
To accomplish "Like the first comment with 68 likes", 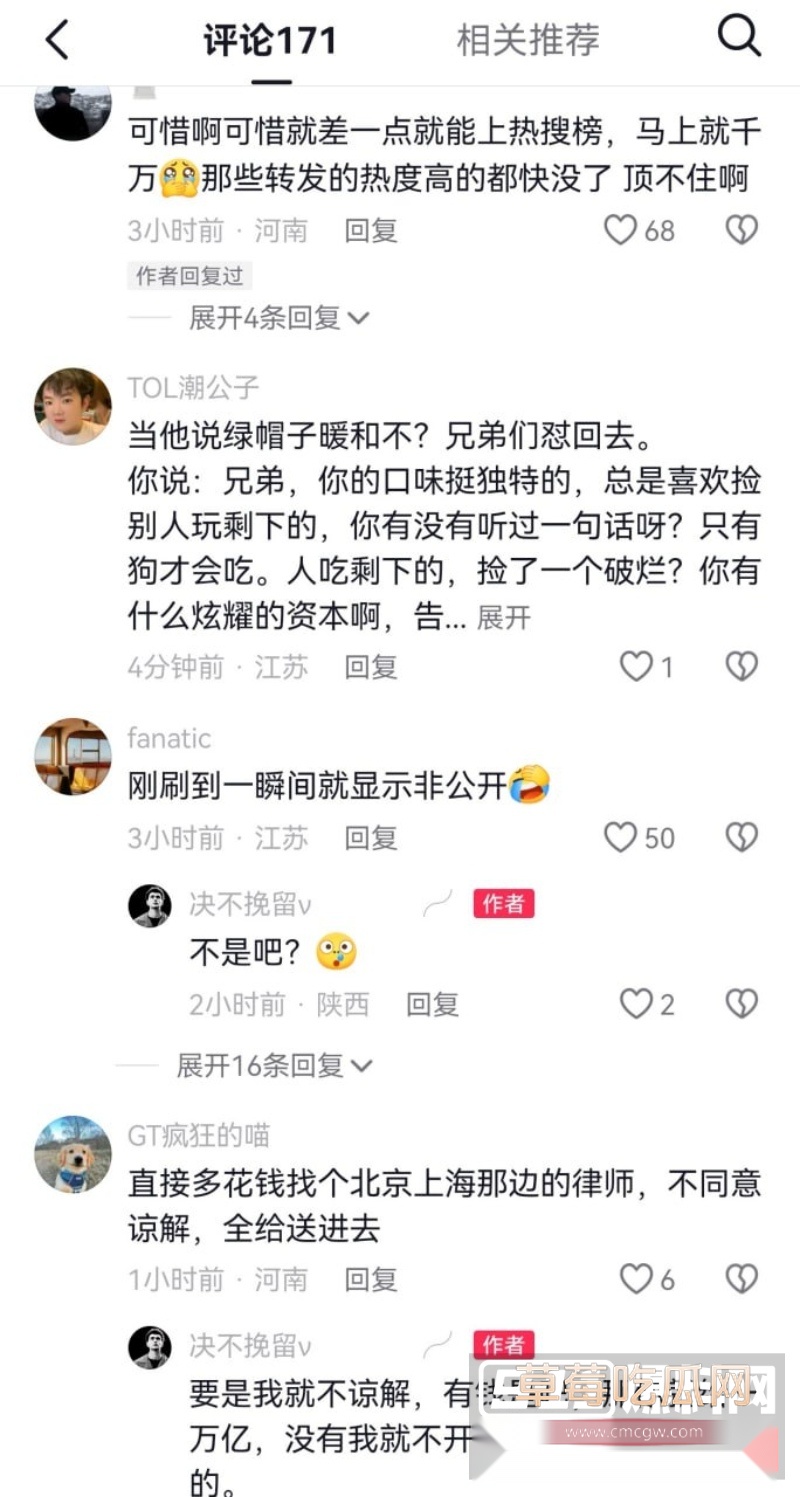I will pos(622,229).
